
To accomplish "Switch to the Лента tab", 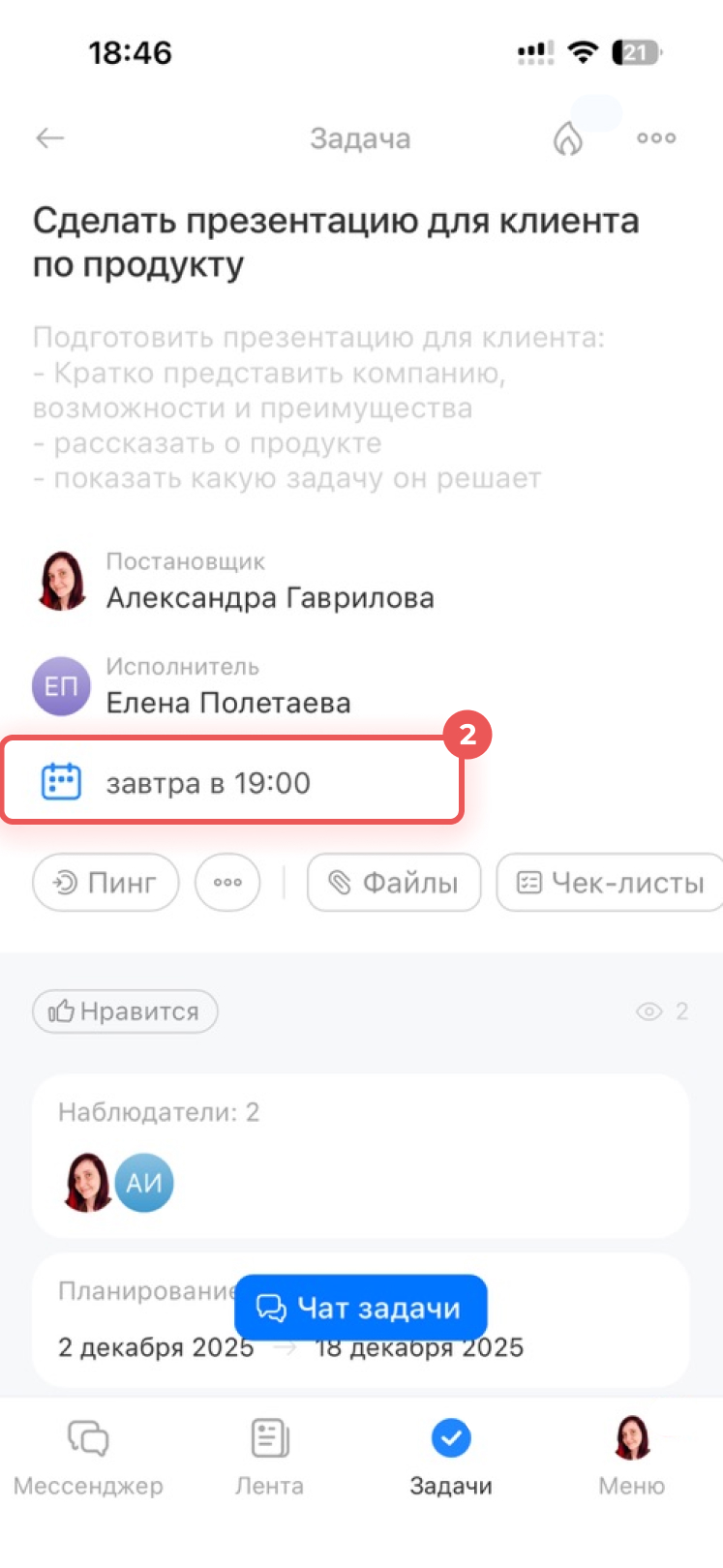I will click(x=269, y=1458).
